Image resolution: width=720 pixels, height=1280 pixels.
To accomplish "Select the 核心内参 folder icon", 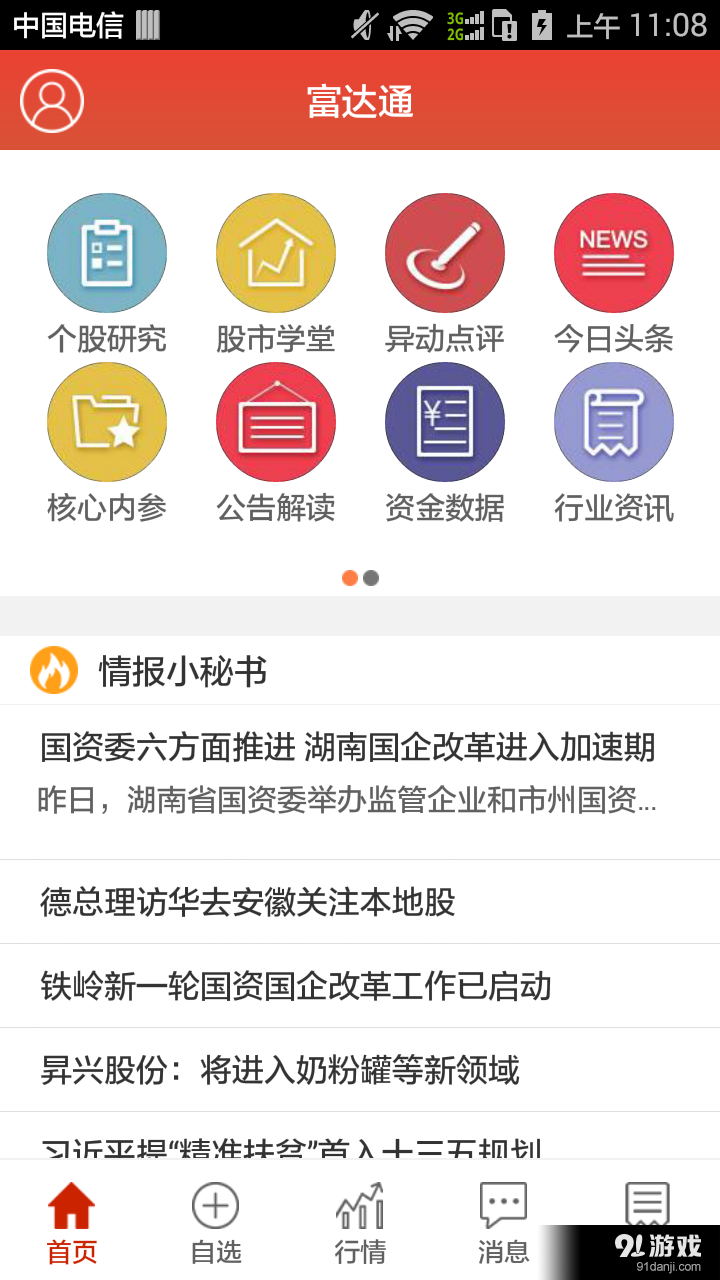I will [107, 421].
